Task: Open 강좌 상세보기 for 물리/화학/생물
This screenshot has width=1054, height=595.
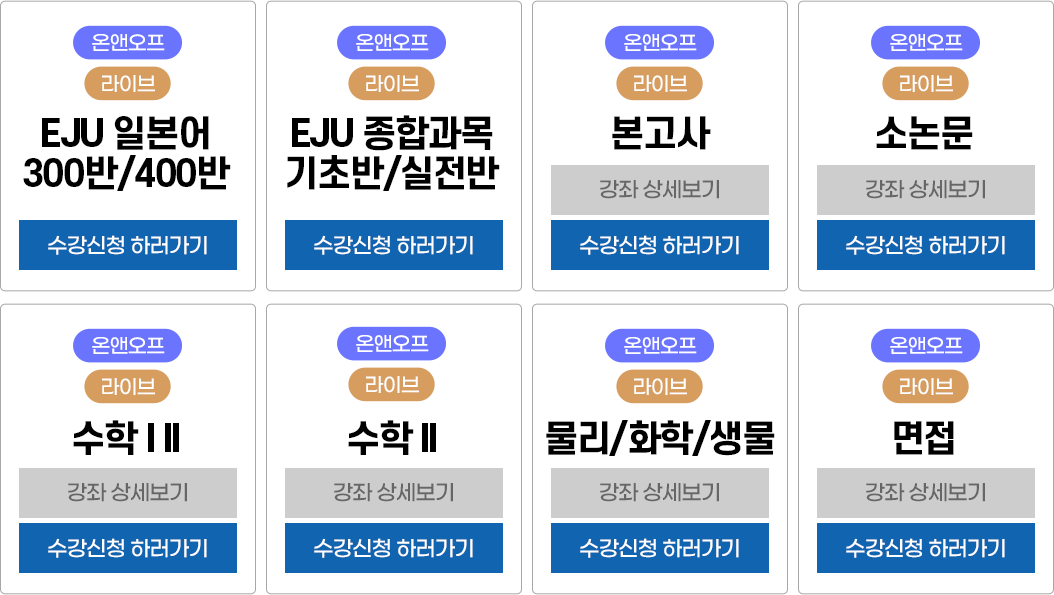Action: [x=660, y=492]
